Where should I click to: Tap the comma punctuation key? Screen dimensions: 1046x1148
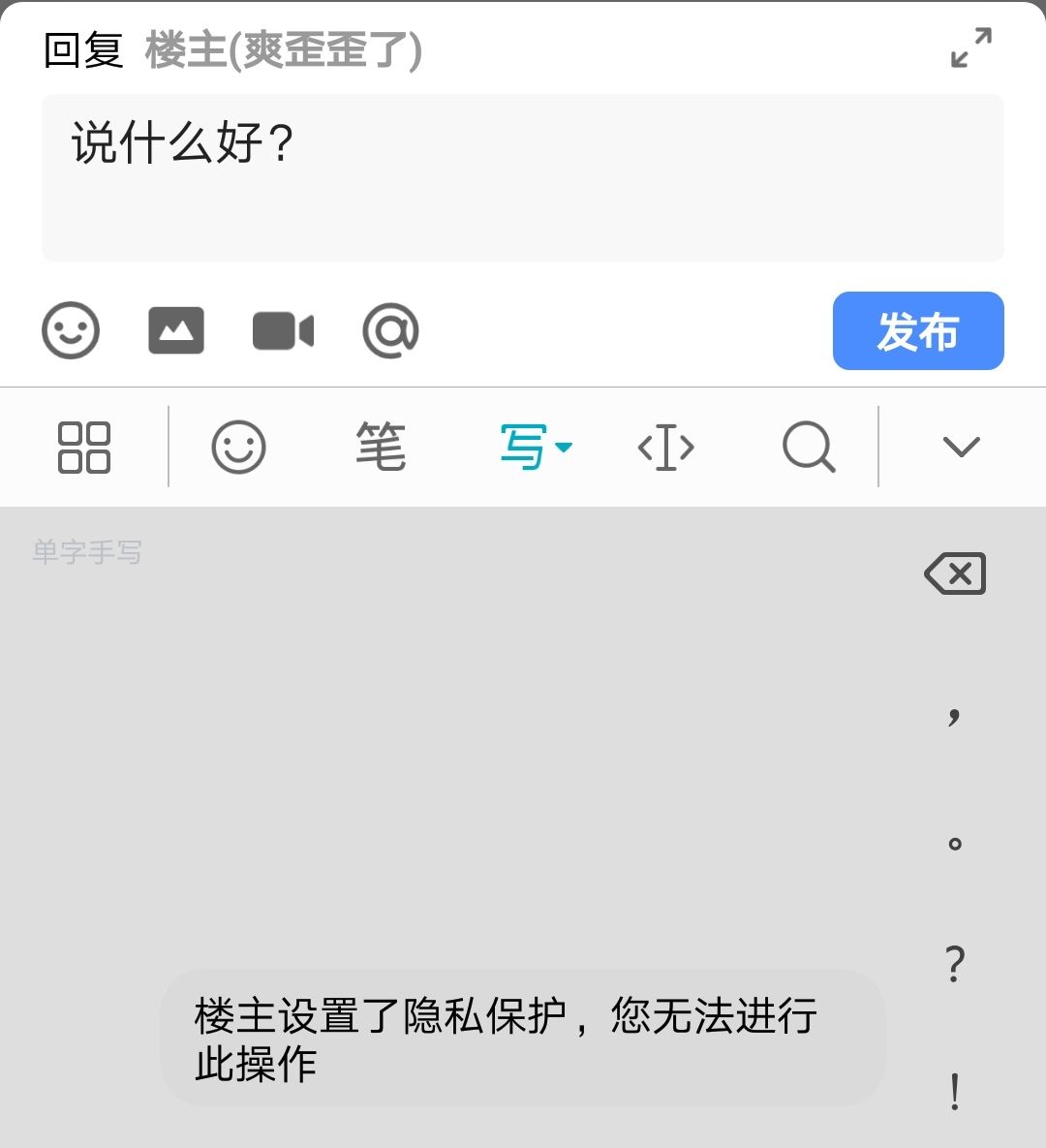[954, 717]
